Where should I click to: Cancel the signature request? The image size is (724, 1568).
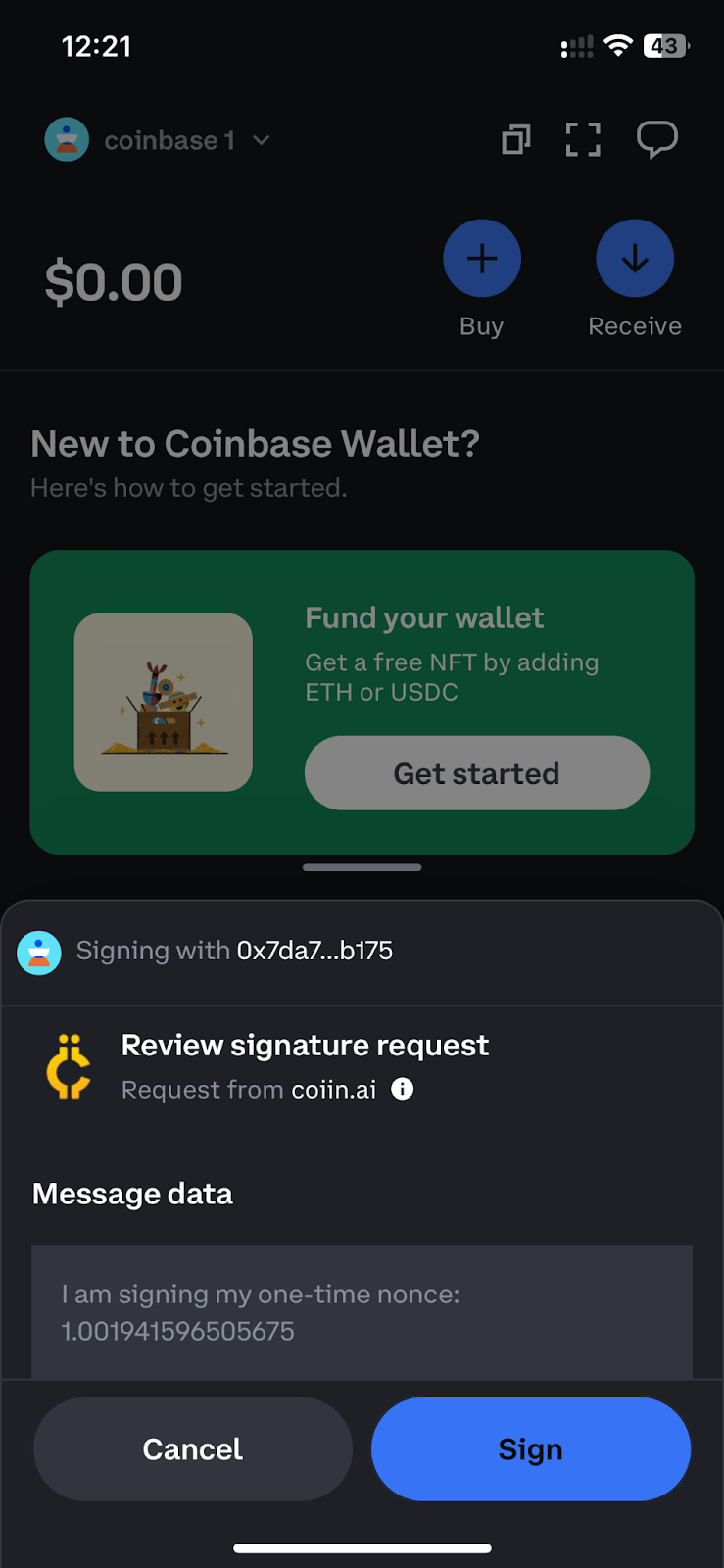click(x=193, y=1448)
